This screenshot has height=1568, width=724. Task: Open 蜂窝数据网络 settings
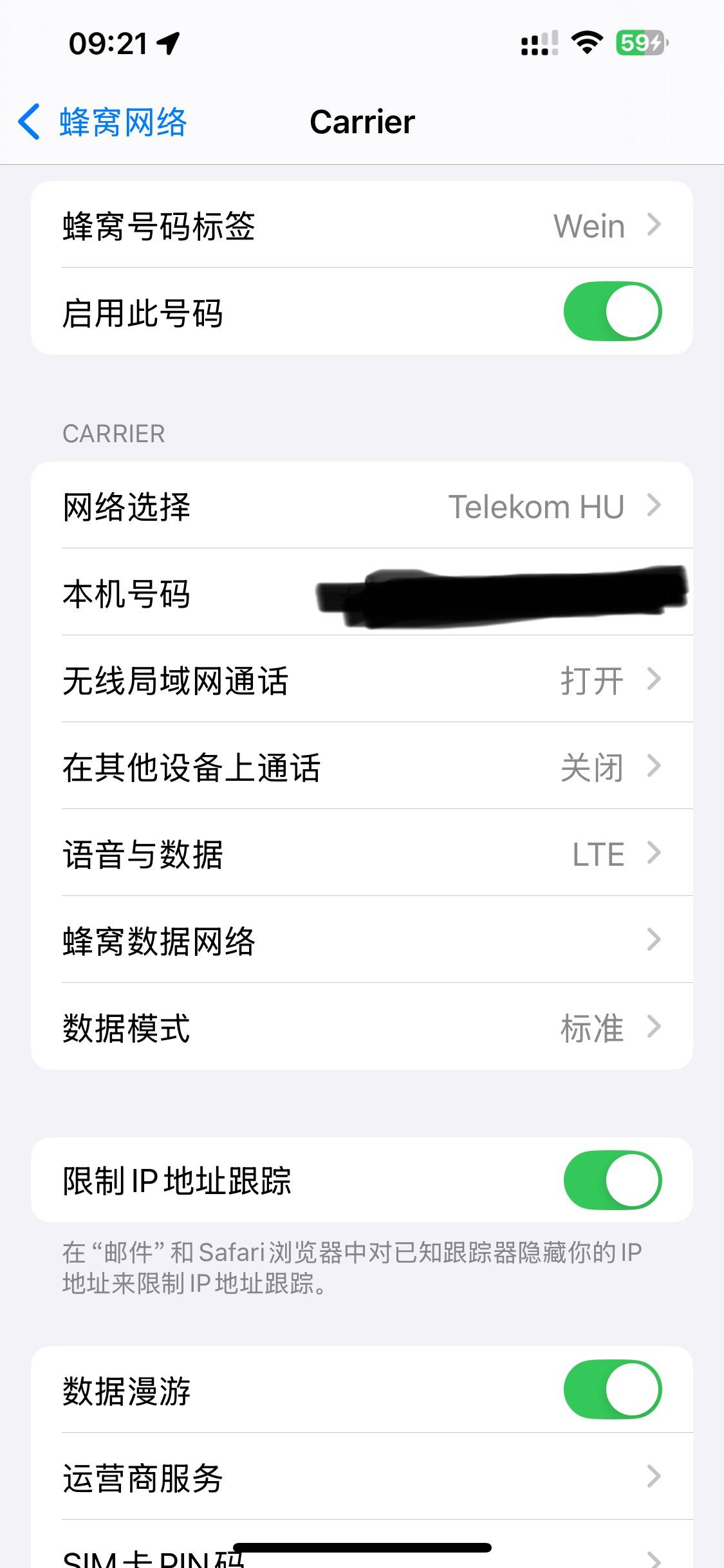(362, 941)
